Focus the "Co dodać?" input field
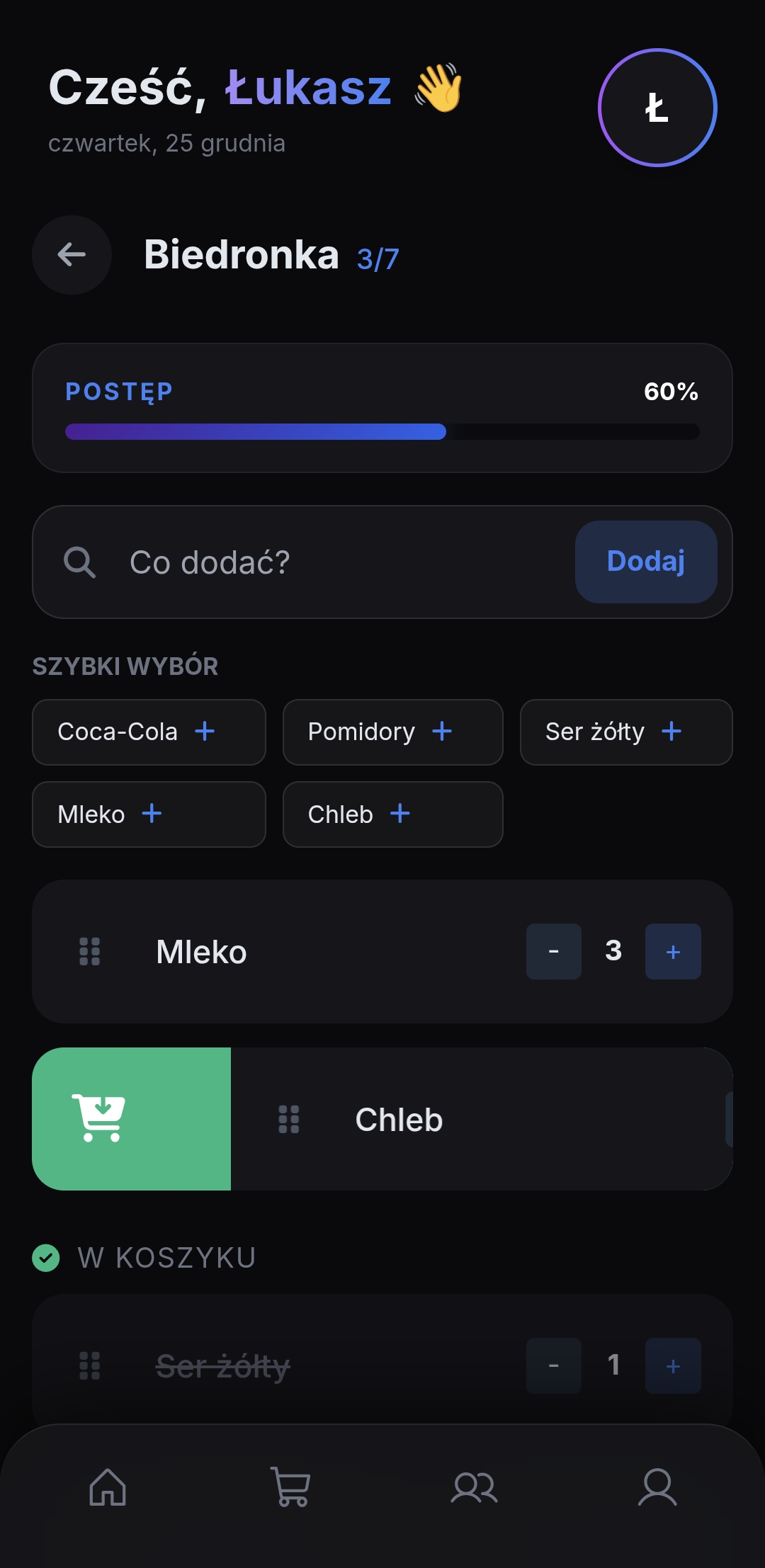 [x=340, y=562]
